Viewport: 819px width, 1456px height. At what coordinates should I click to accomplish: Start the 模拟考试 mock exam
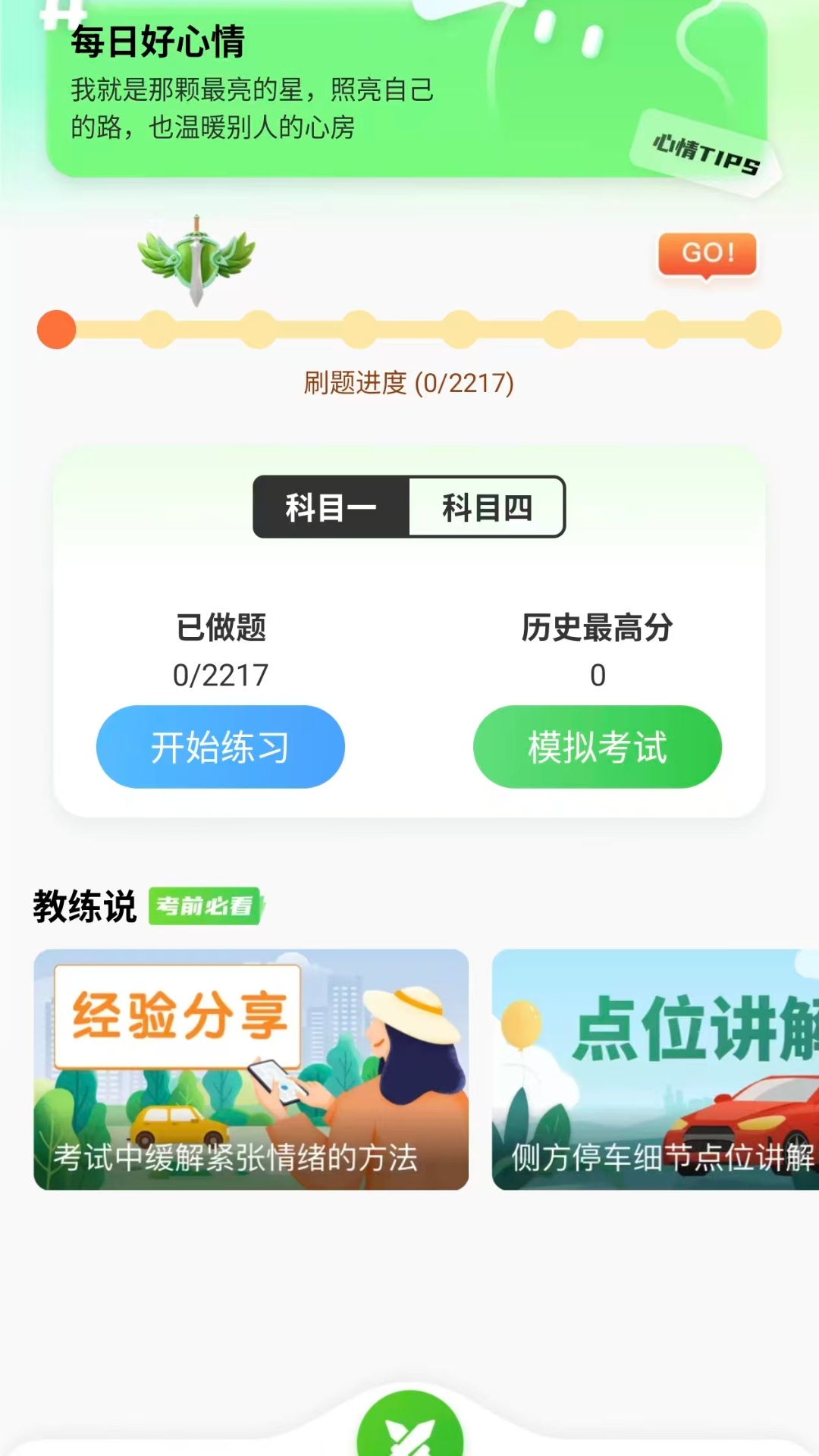tap(598, 747)
